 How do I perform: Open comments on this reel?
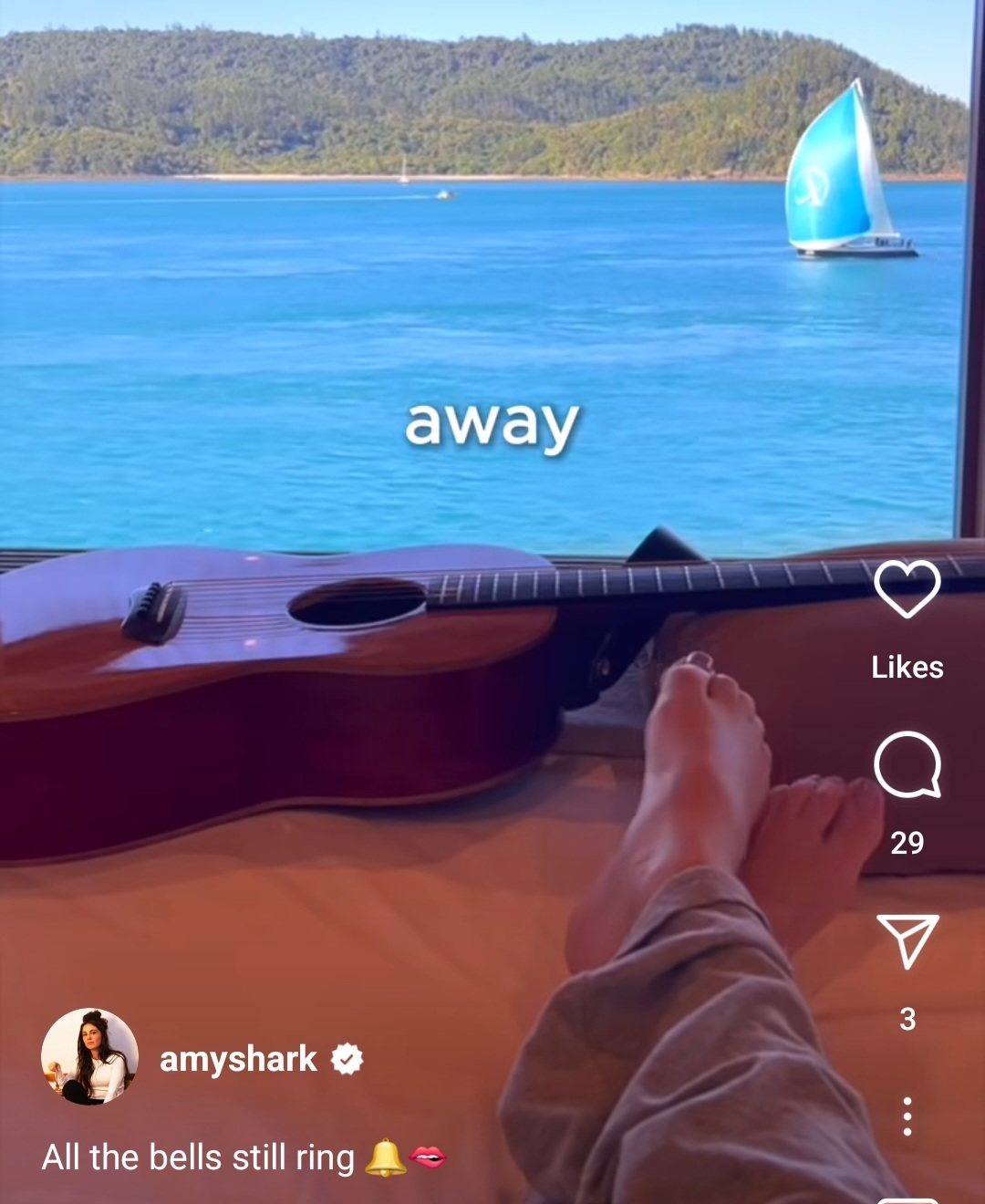click(907, 764)
